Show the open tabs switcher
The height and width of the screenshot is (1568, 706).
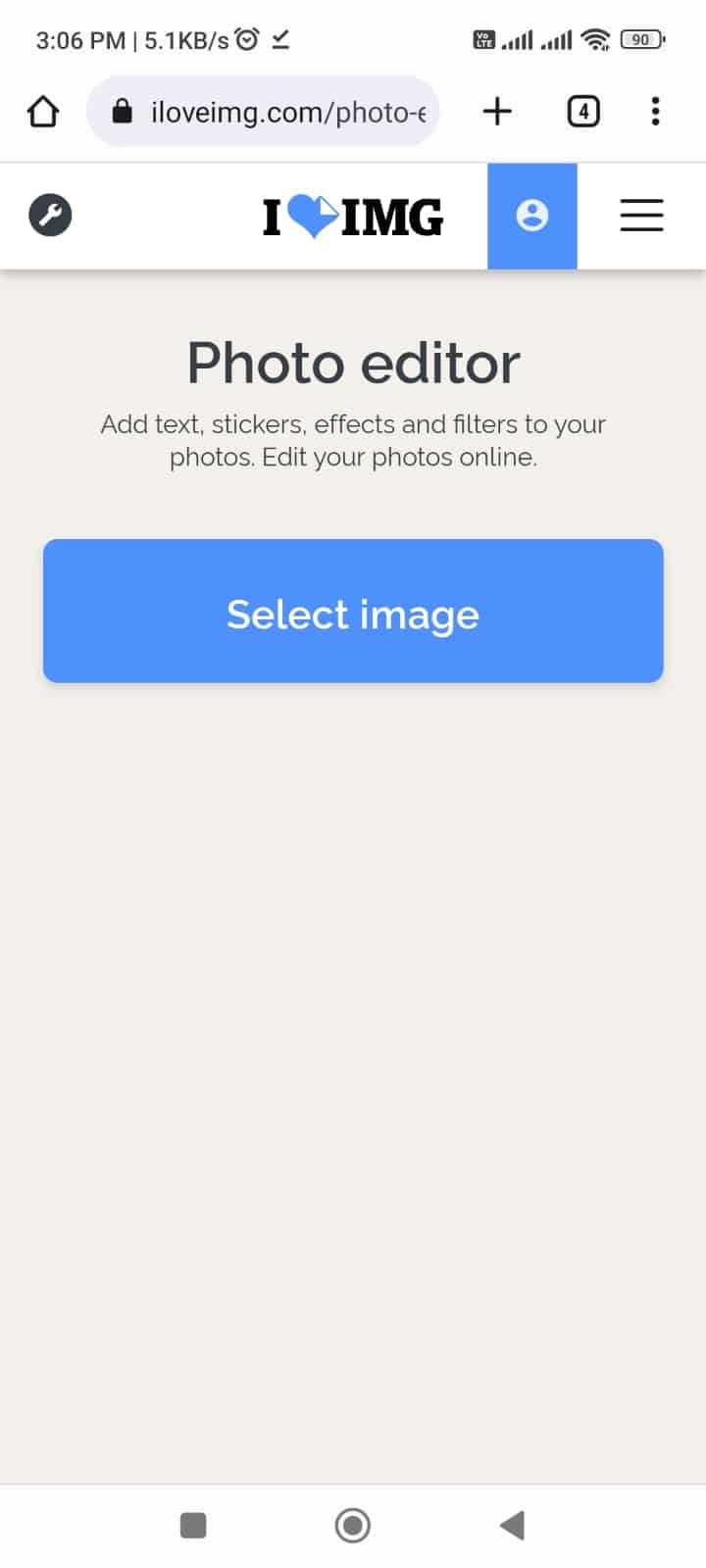(x=583, y=112)
